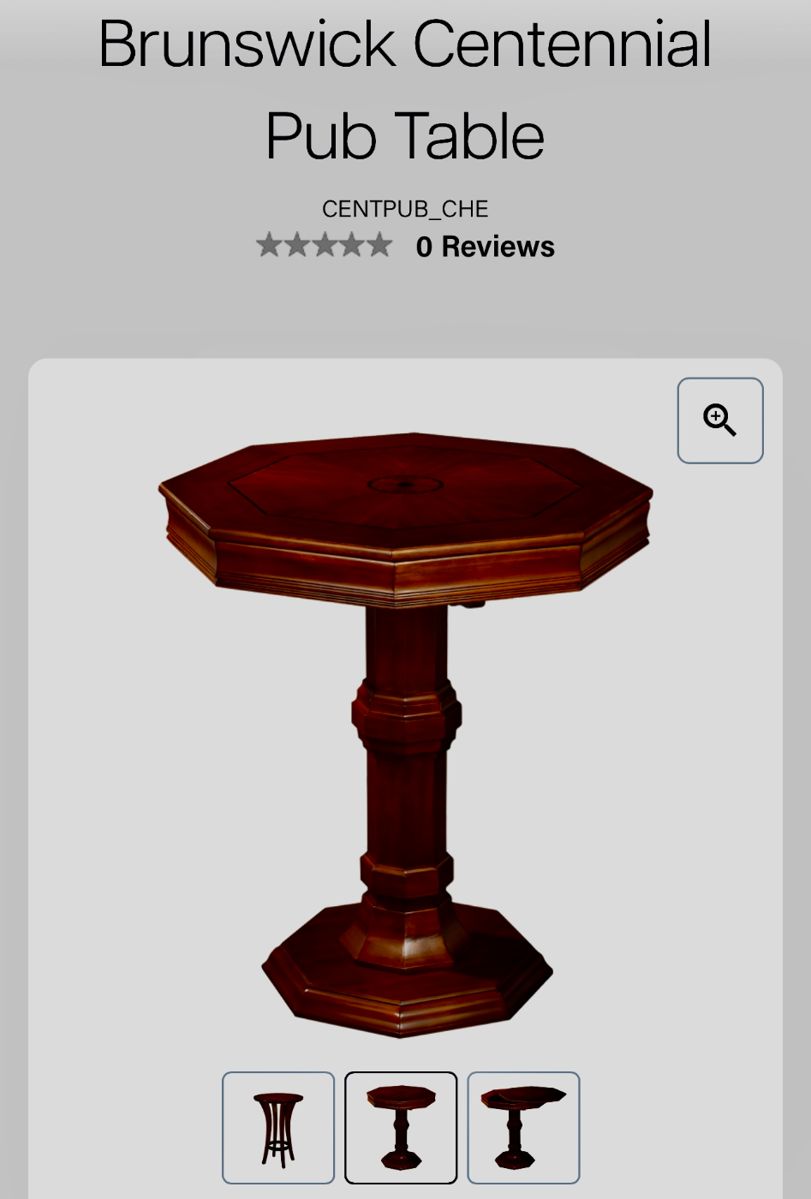The image size is (811, 1199).
Task: Zoom into the product image with the magnifier
Action: (720, 420)
